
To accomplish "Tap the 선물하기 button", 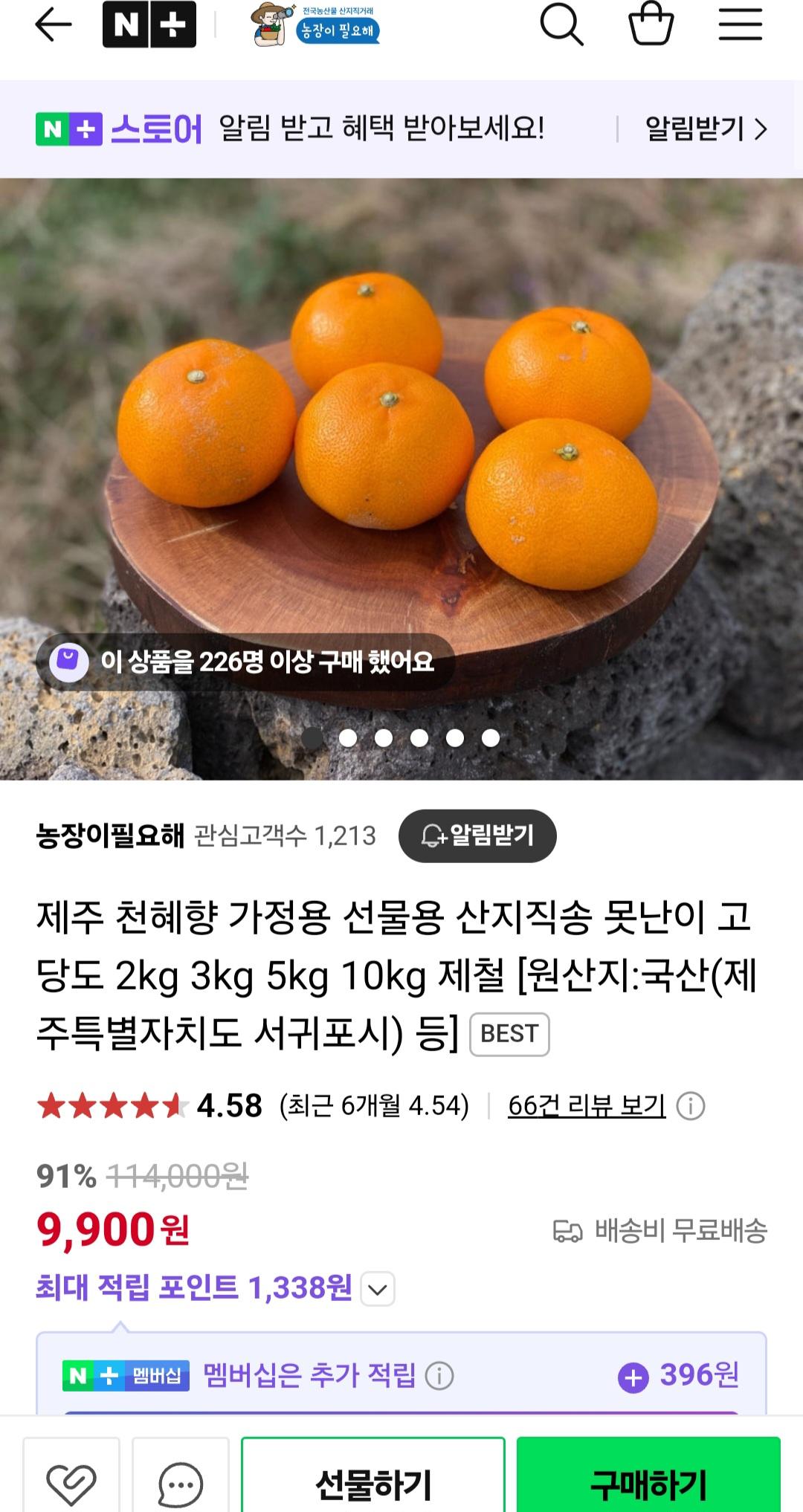I will (373, 1484).
